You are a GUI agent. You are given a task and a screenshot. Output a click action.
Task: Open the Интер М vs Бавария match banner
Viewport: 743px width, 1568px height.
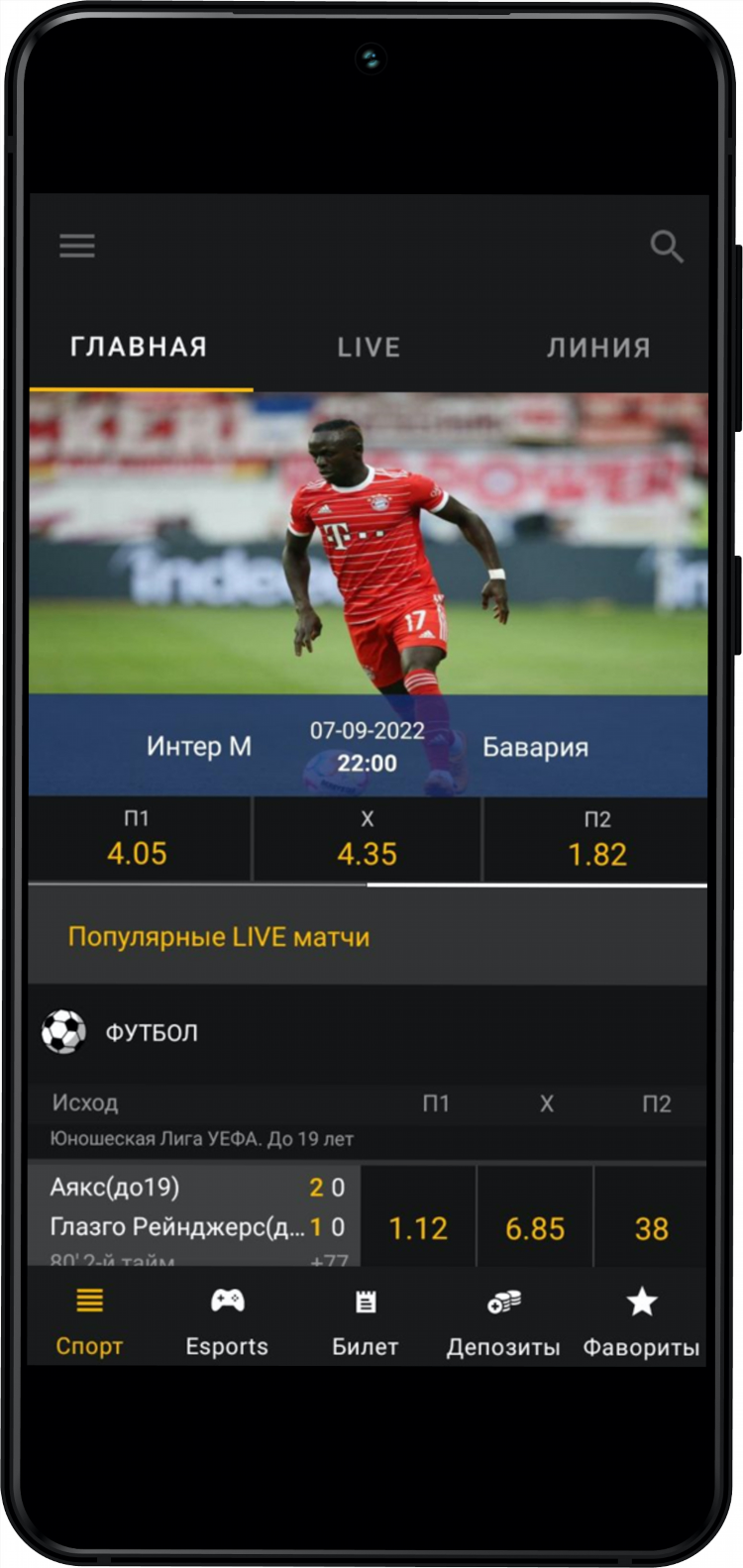click(x=368, y=594)
